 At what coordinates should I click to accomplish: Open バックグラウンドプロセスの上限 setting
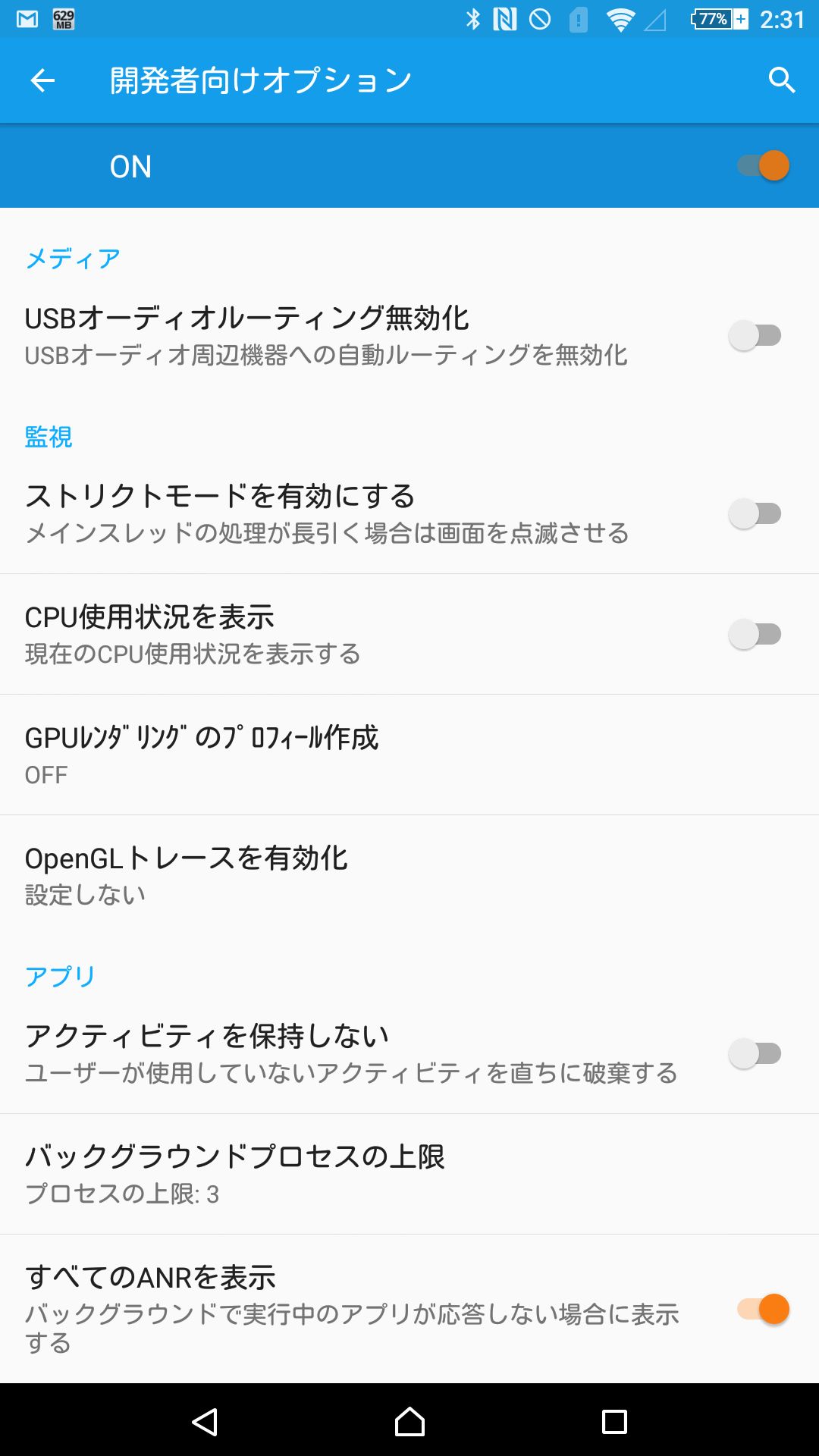[409, 1174]
